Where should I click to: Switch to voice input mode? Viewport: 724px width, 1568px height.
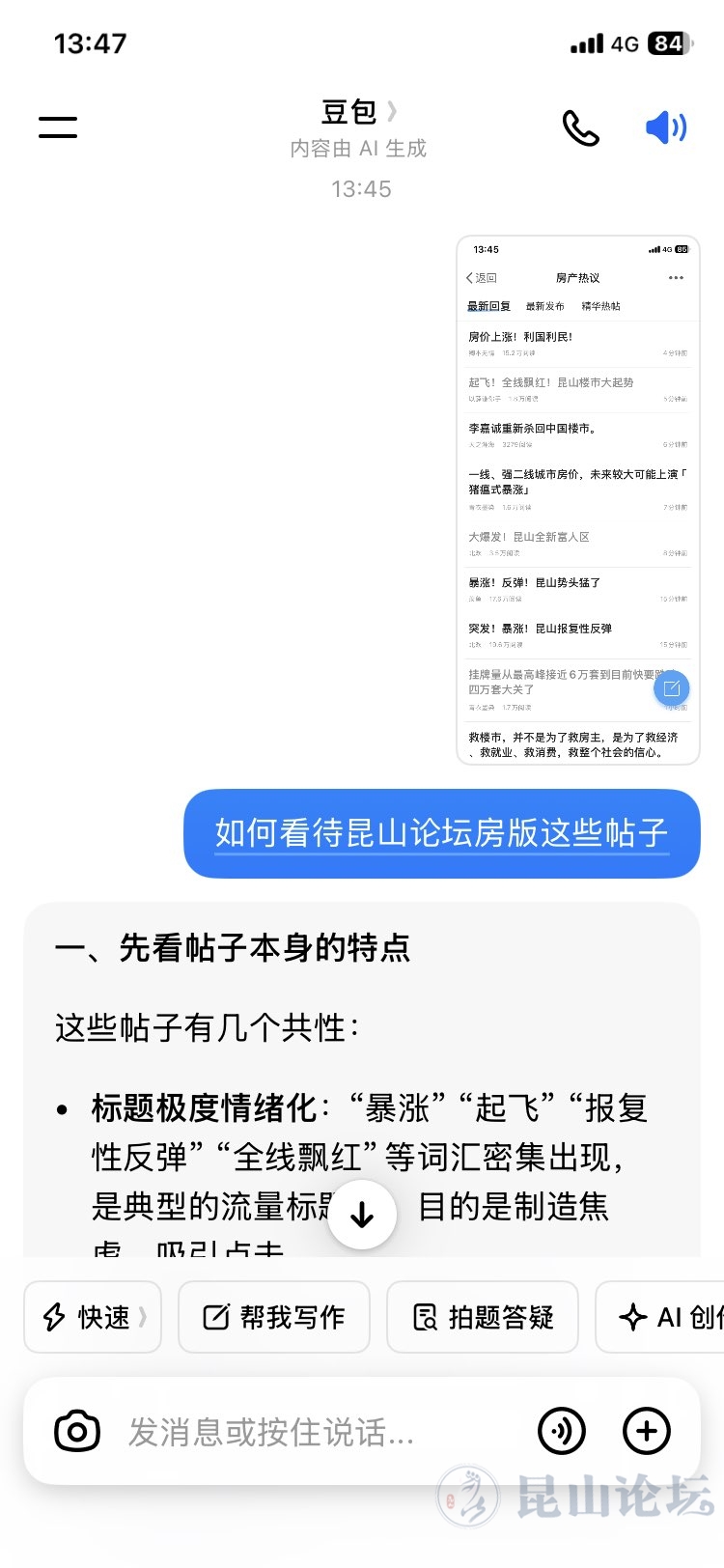coord(562,1431)
